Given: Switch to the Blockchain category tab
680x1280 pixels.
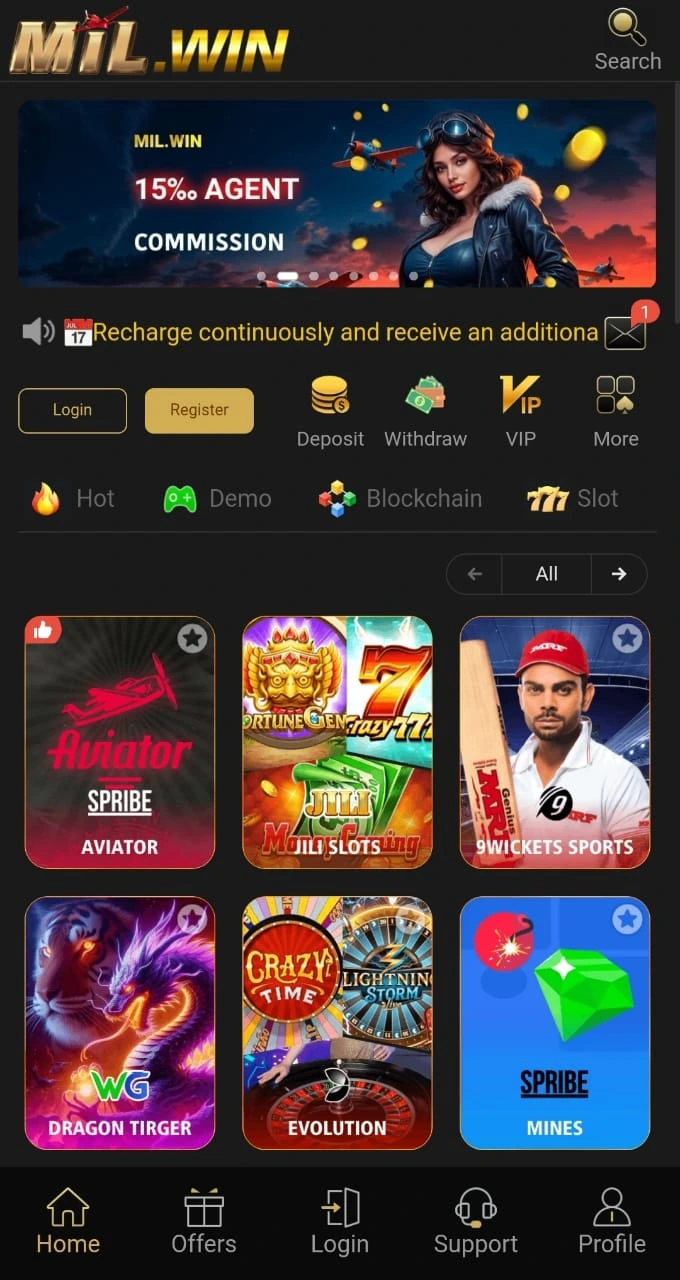Looking at the screenshot, I should [400, 498].
